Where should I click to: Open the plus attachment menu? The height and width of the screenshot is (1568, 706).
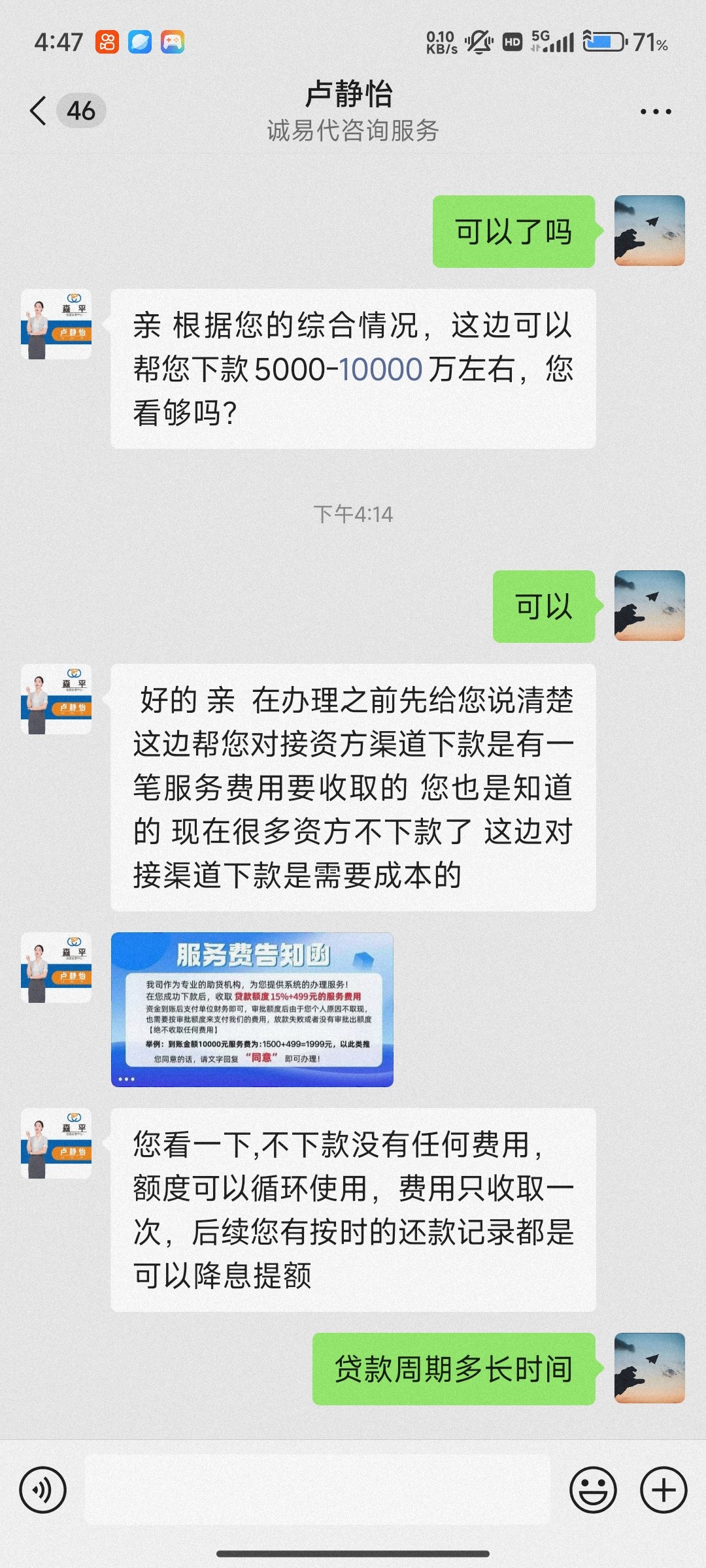click(663, 1490)
